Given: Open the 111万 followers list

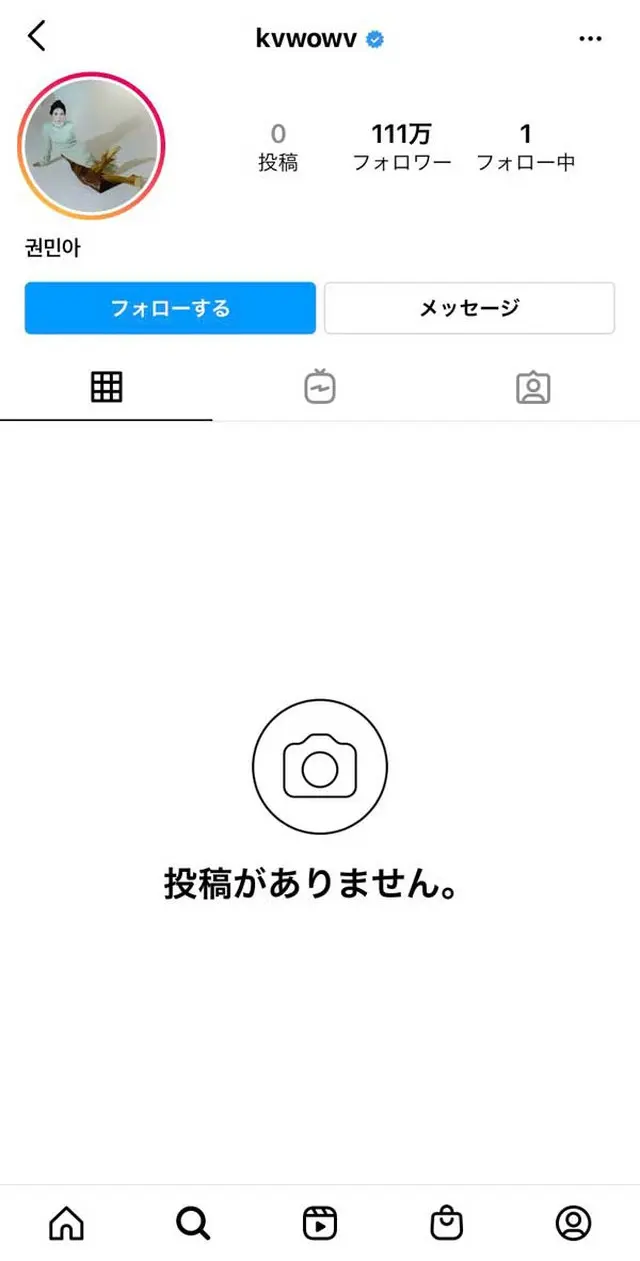Looking at the screenshot, I should [x=401, y=147].
